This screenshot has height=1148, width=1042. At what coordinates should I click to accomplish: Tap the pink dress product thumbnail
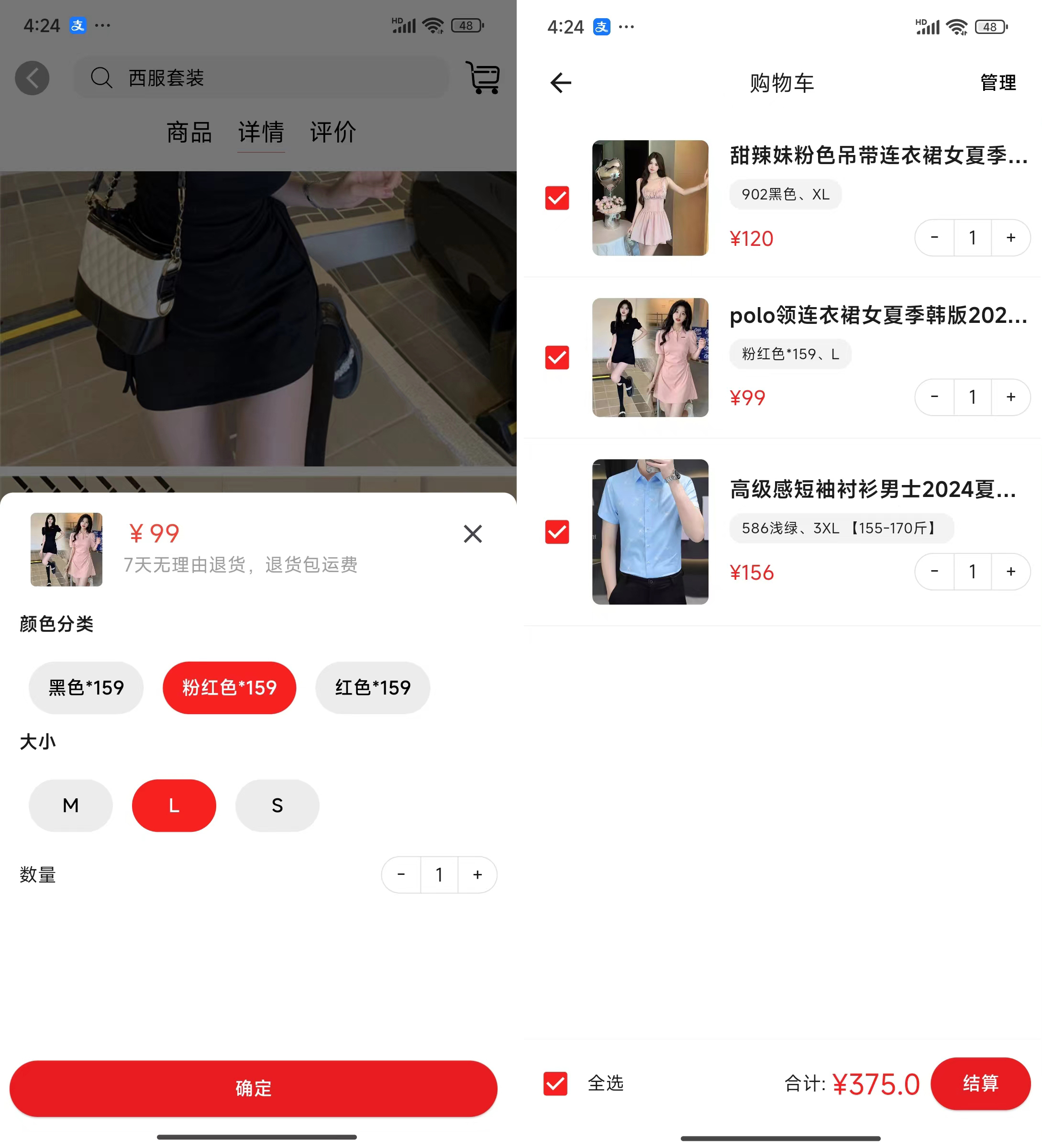click(650, 199)
